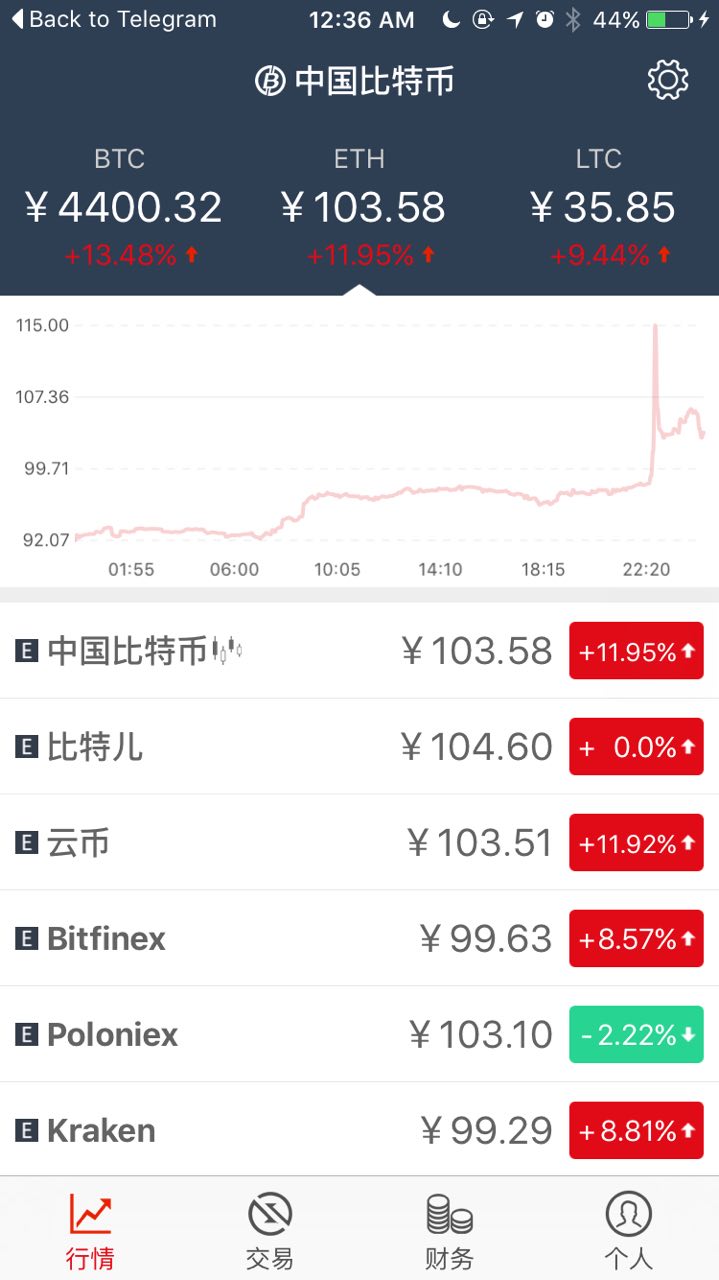Screen dimensions: 719x1280
Task: View the Poloniex price row
Action: point(359,1035)
